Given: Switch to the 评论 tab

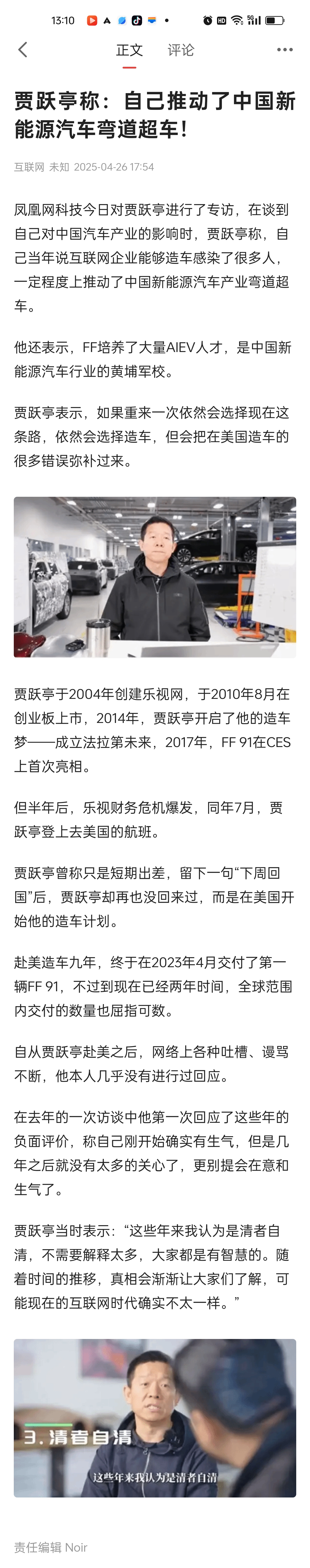Looking at the screenshot, I should point(181,50).
